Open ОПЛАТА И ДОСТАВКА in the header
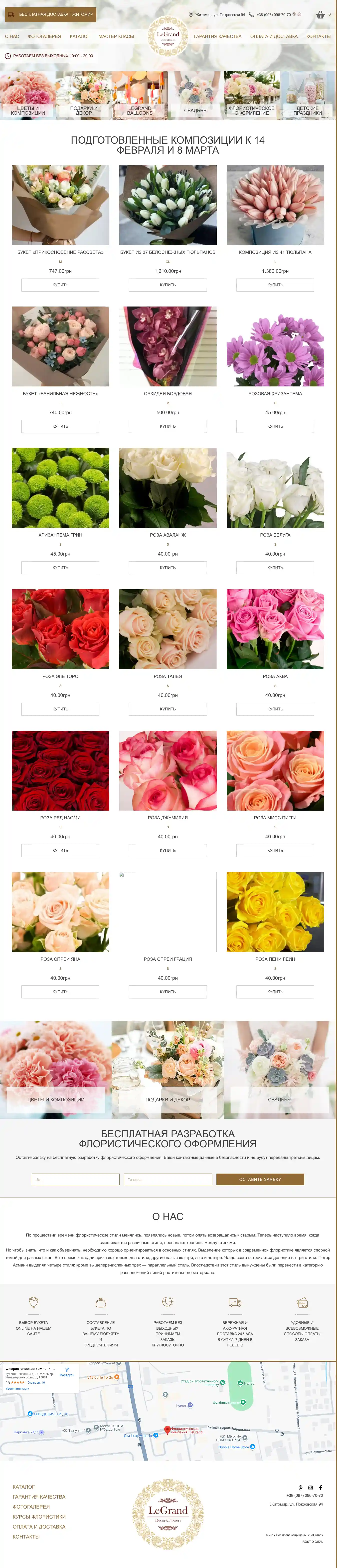Image resolution: width=337 pixels, height=1568 pixels. (274, 36)
